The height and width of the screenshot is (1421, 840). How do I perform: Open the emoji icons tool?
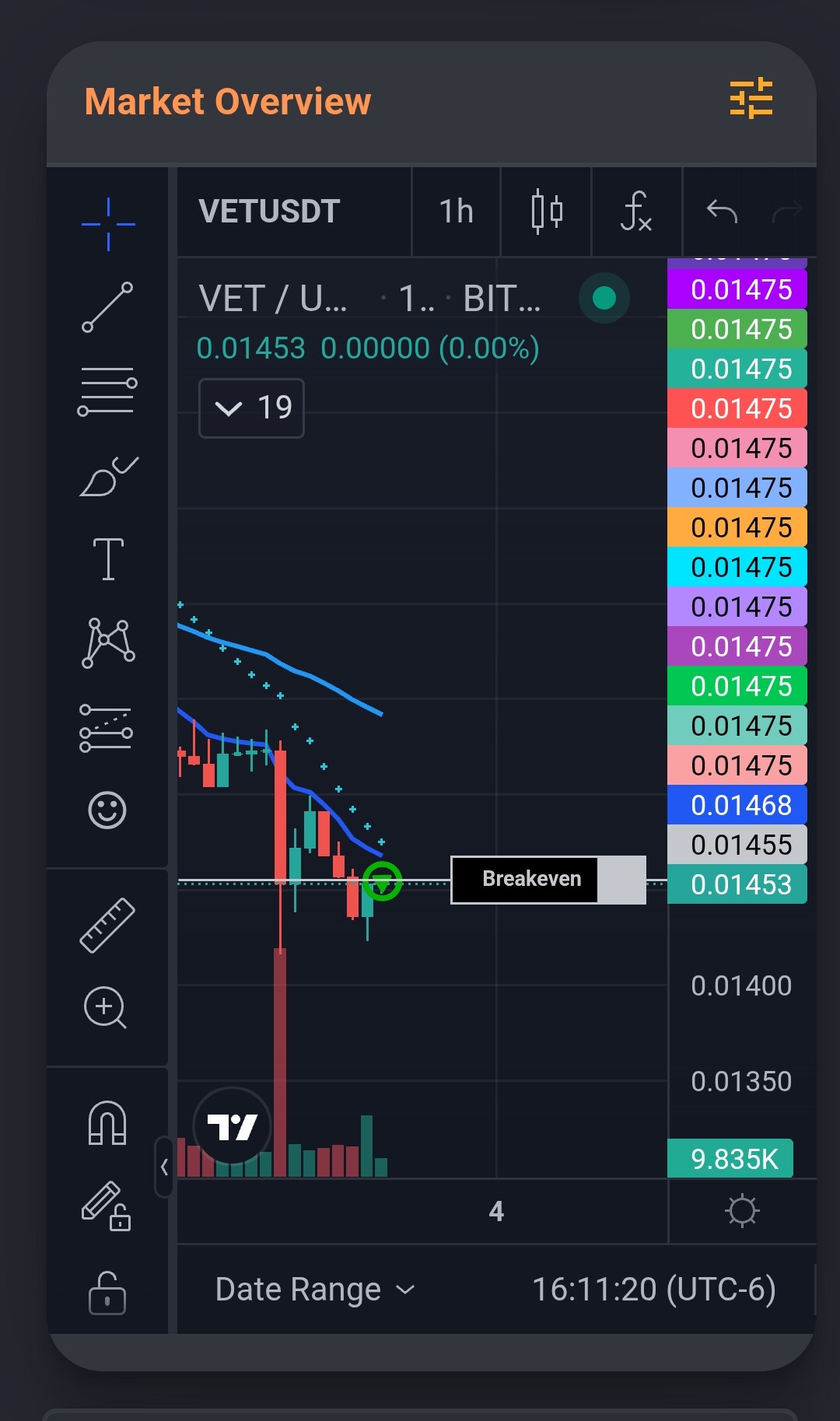pos(107,810)
